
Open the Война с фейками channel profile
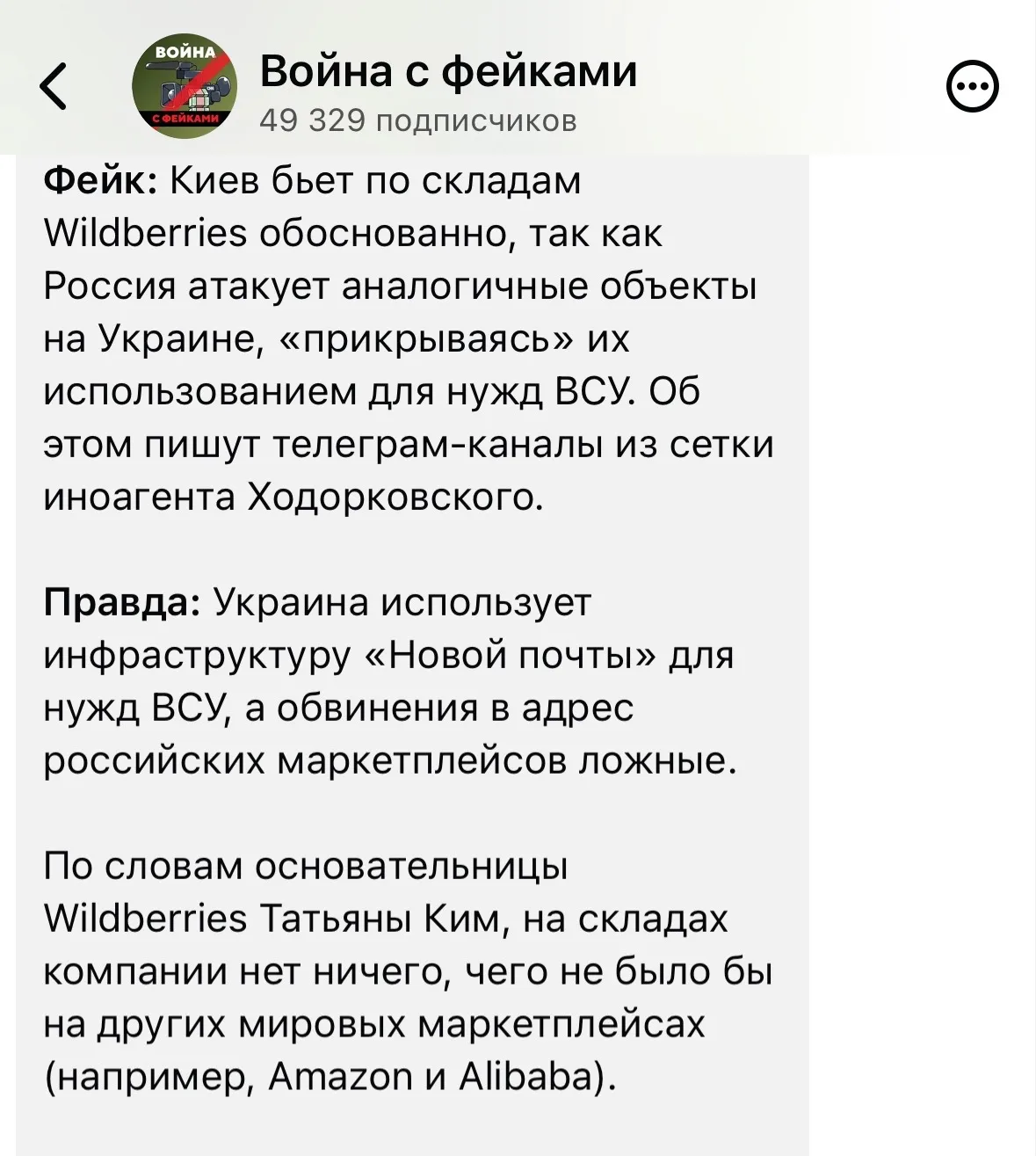click(448, 71)
